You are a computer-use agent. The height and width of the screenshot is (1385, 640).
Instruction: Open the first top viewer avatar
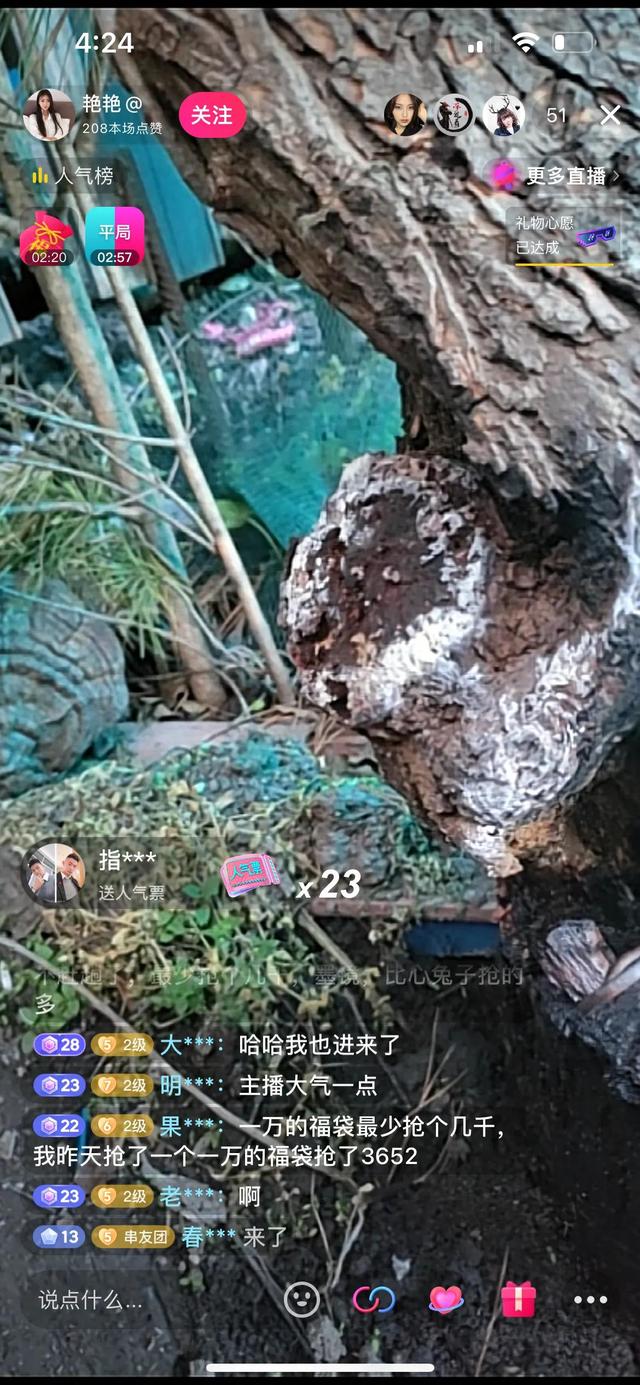(405, 116)
